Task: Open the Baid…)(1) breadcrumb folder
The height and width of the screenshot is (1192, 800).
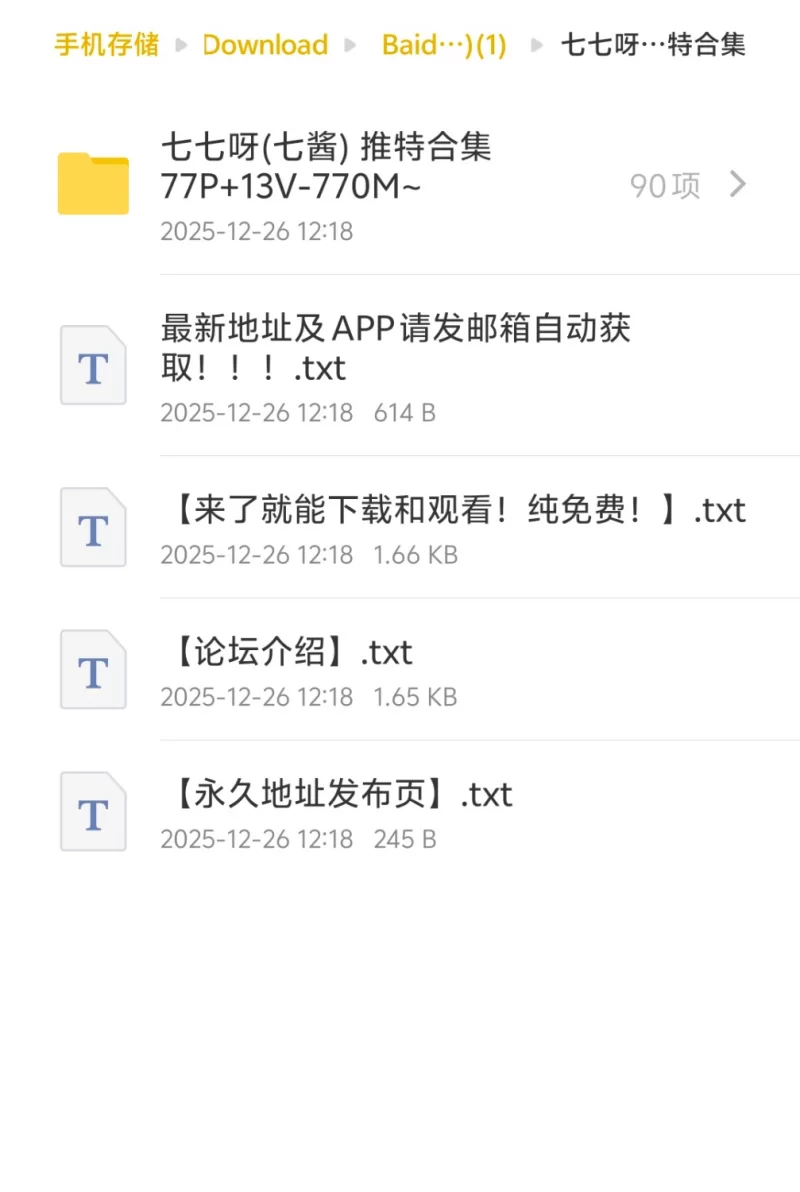Action: [444, 45]
